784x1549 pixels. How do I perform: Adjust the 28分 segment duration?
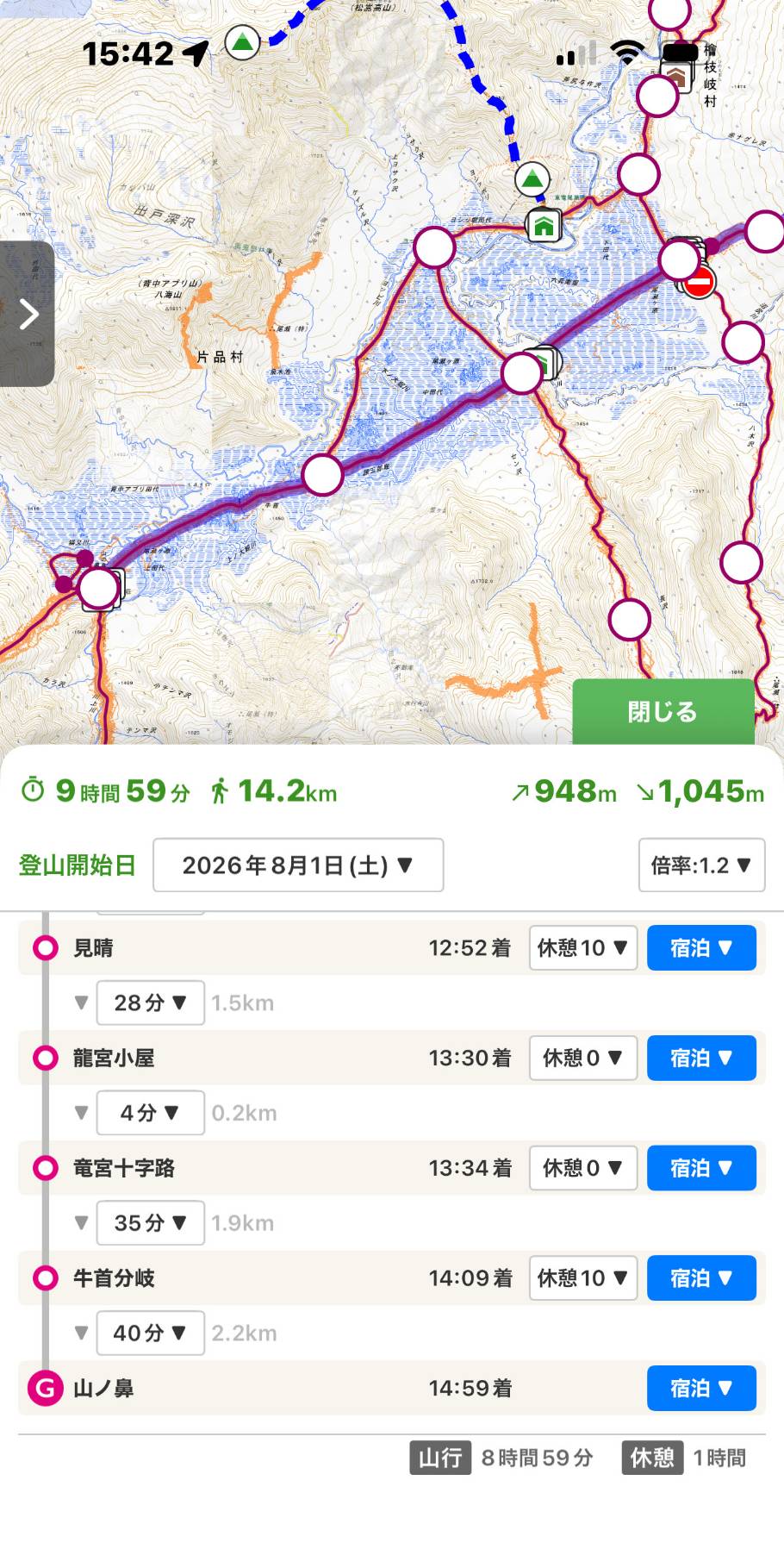(150, 1002)
